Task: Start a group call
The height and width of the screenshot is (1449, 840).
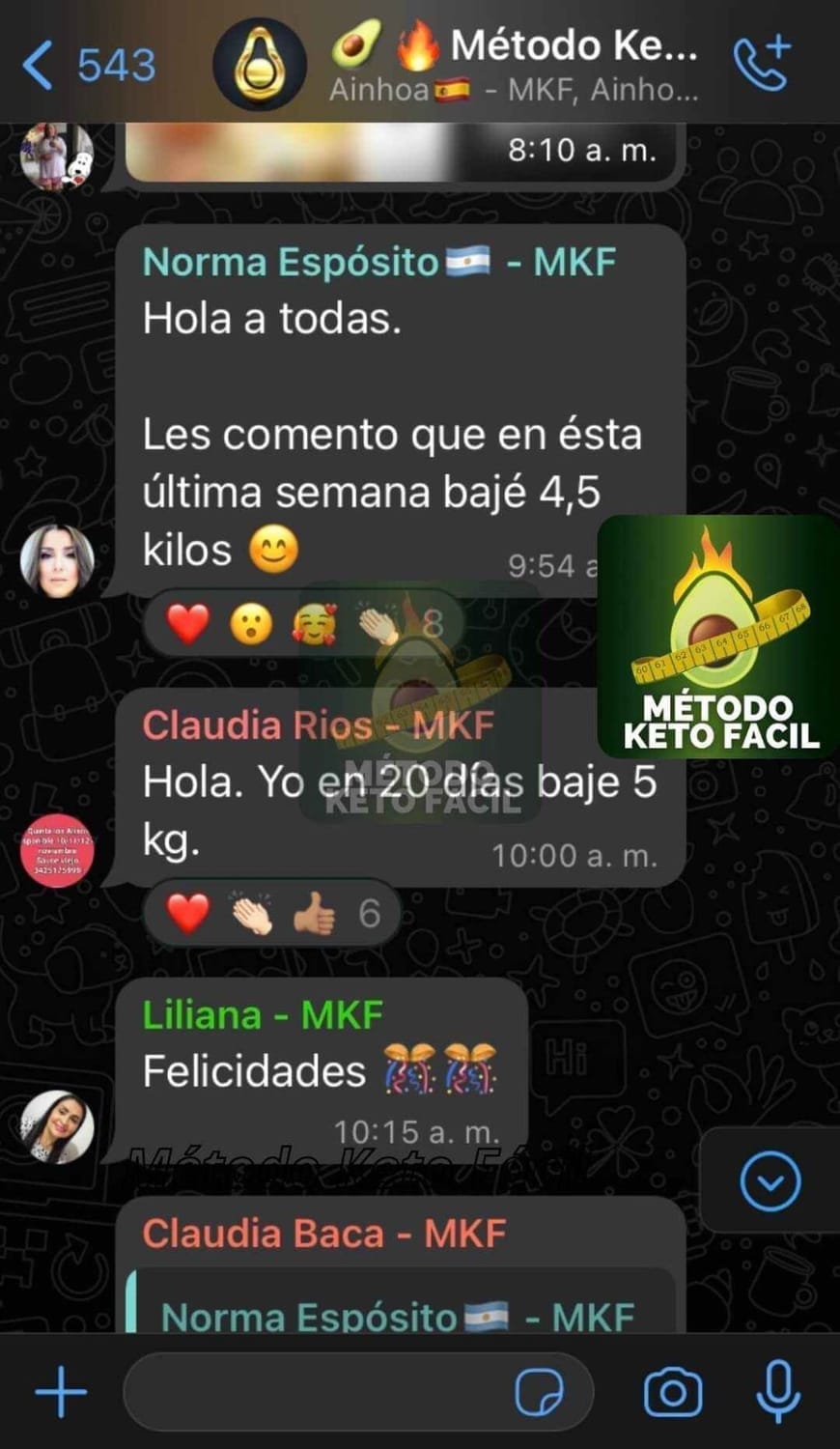Action: pyautogui.click(x=763, y=64)
